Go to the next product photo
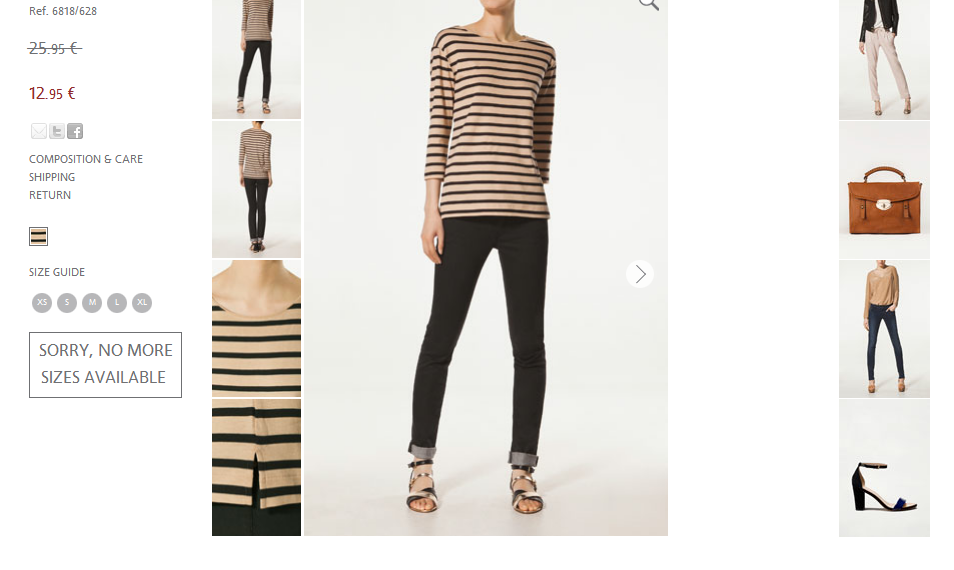The height and width of the screenshot is (570, 954). (x=640, y=274)
